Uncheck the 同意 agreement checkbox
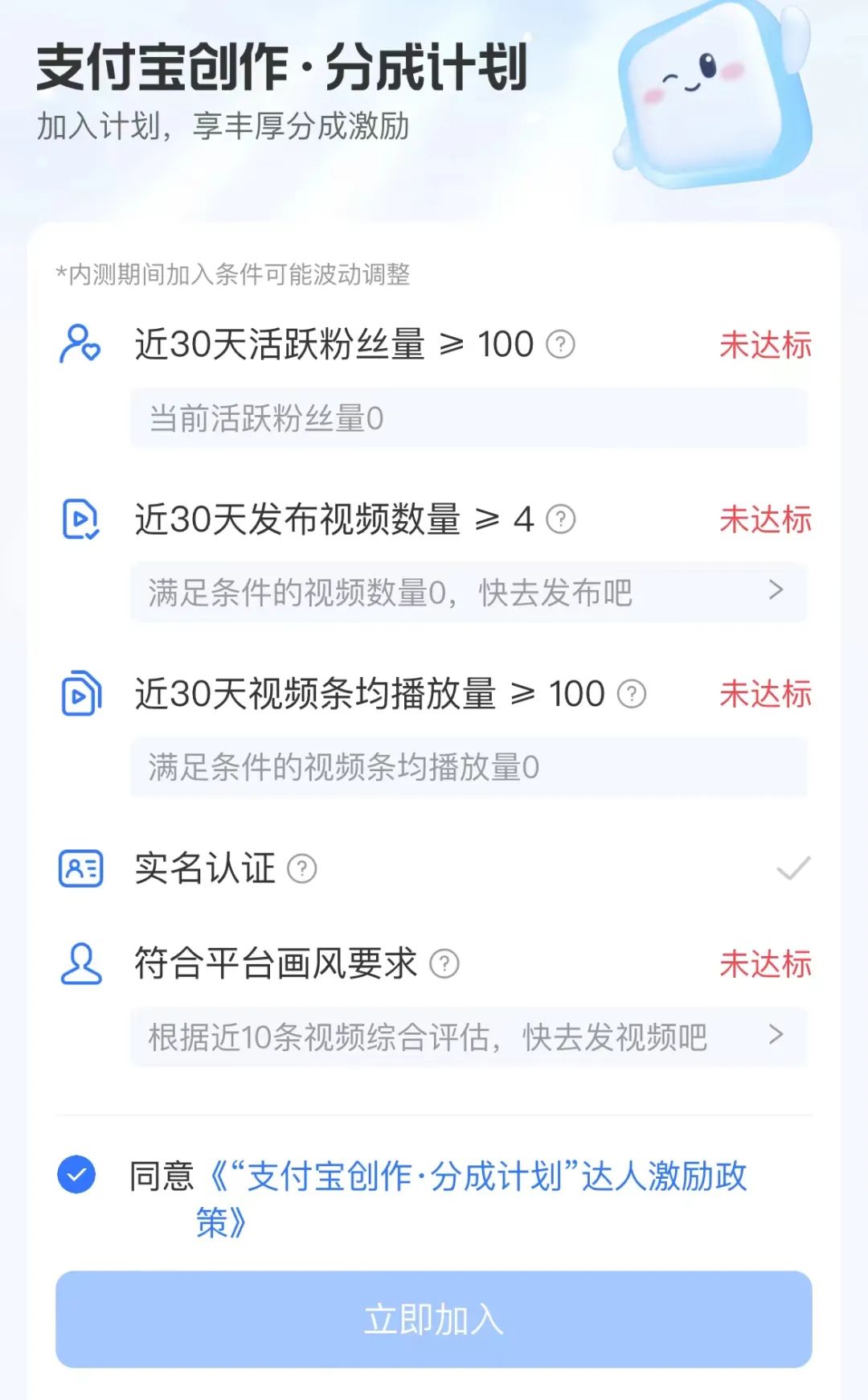 (x=76, y=1175)
